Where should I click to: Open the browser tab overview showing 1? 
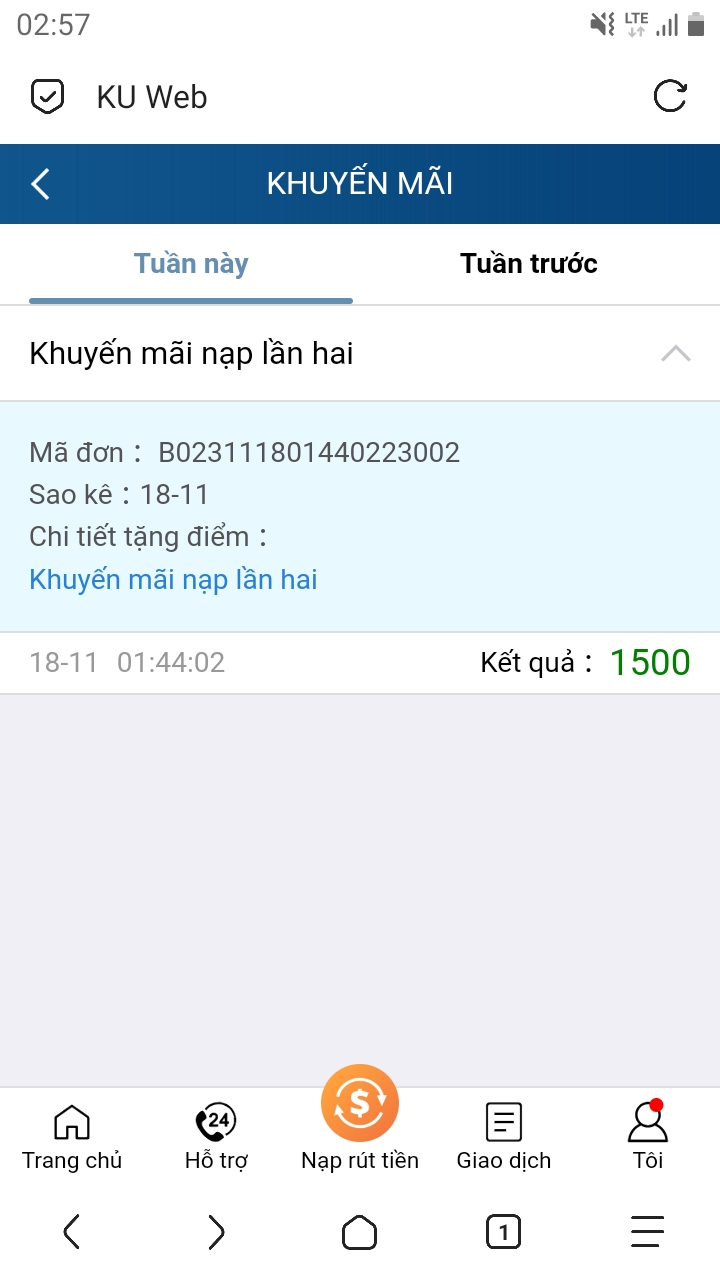[x=503, y=1232]
